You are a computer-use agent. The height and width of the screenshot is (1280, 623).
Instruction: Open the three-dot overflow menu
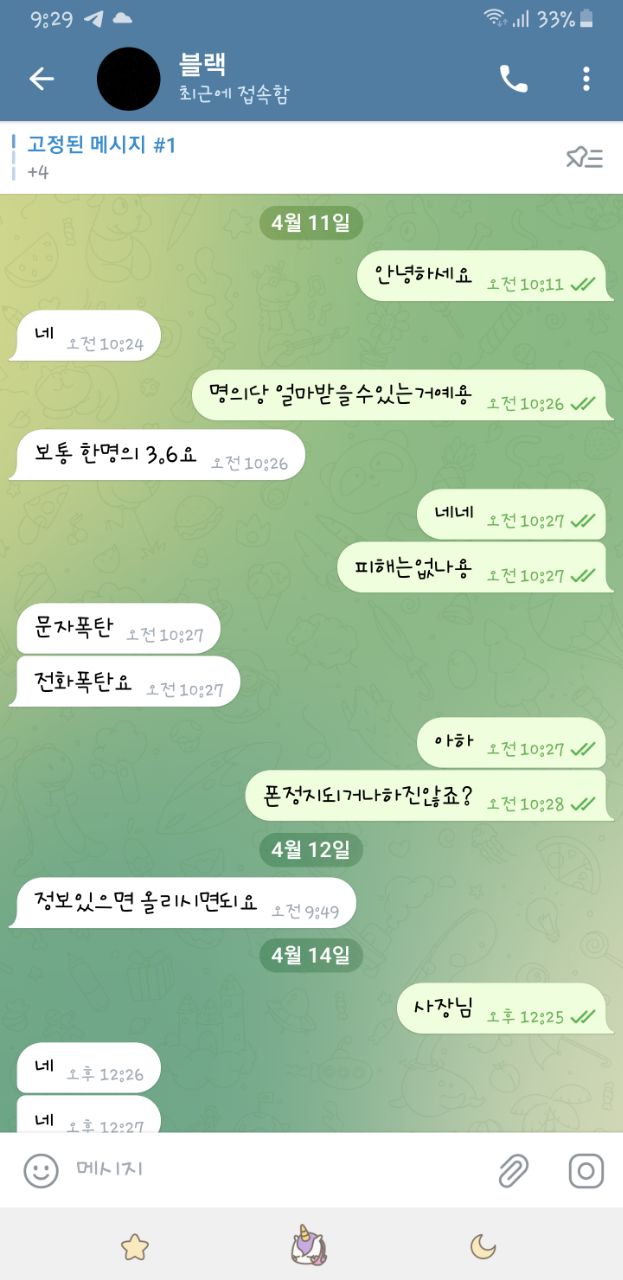coord(586,79)
